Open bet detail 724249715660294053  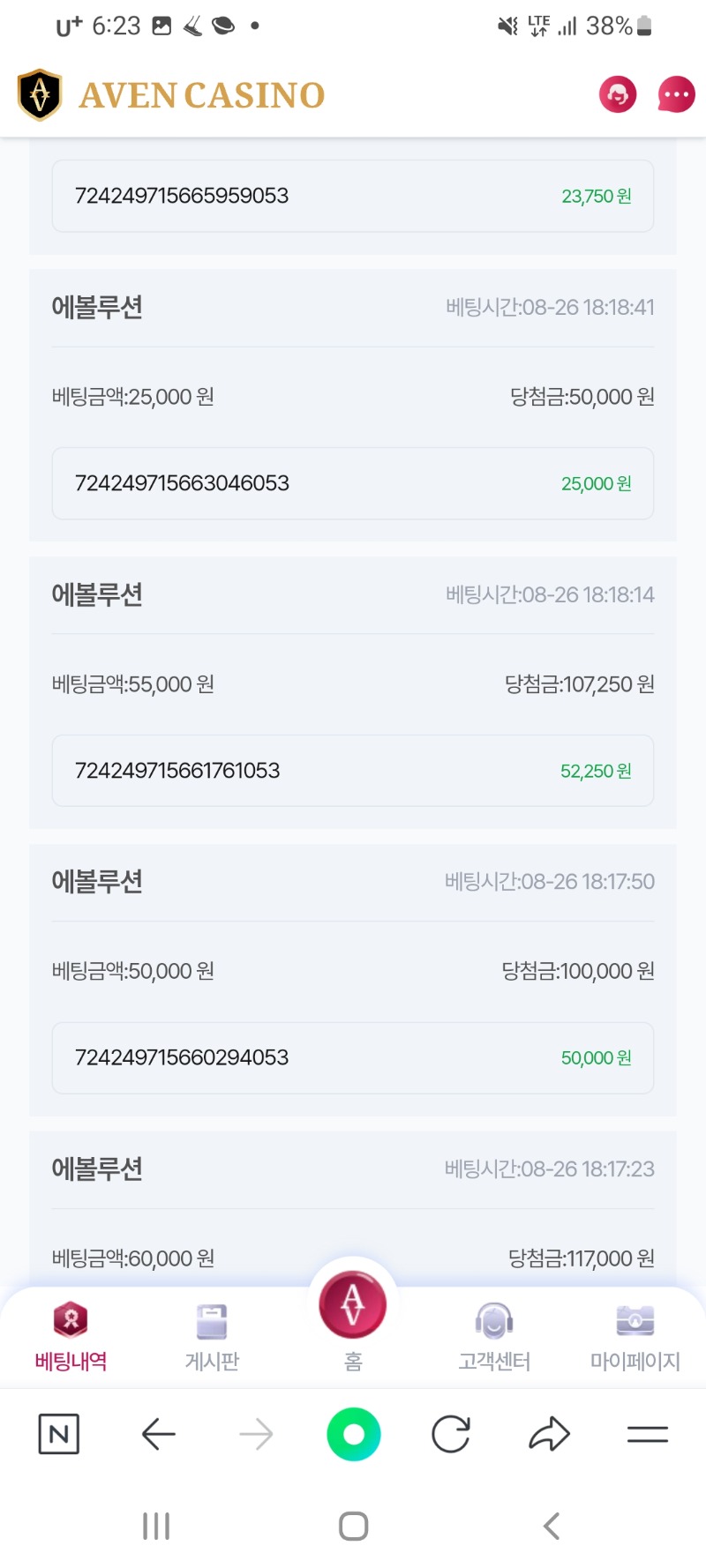click(353, 1057)
